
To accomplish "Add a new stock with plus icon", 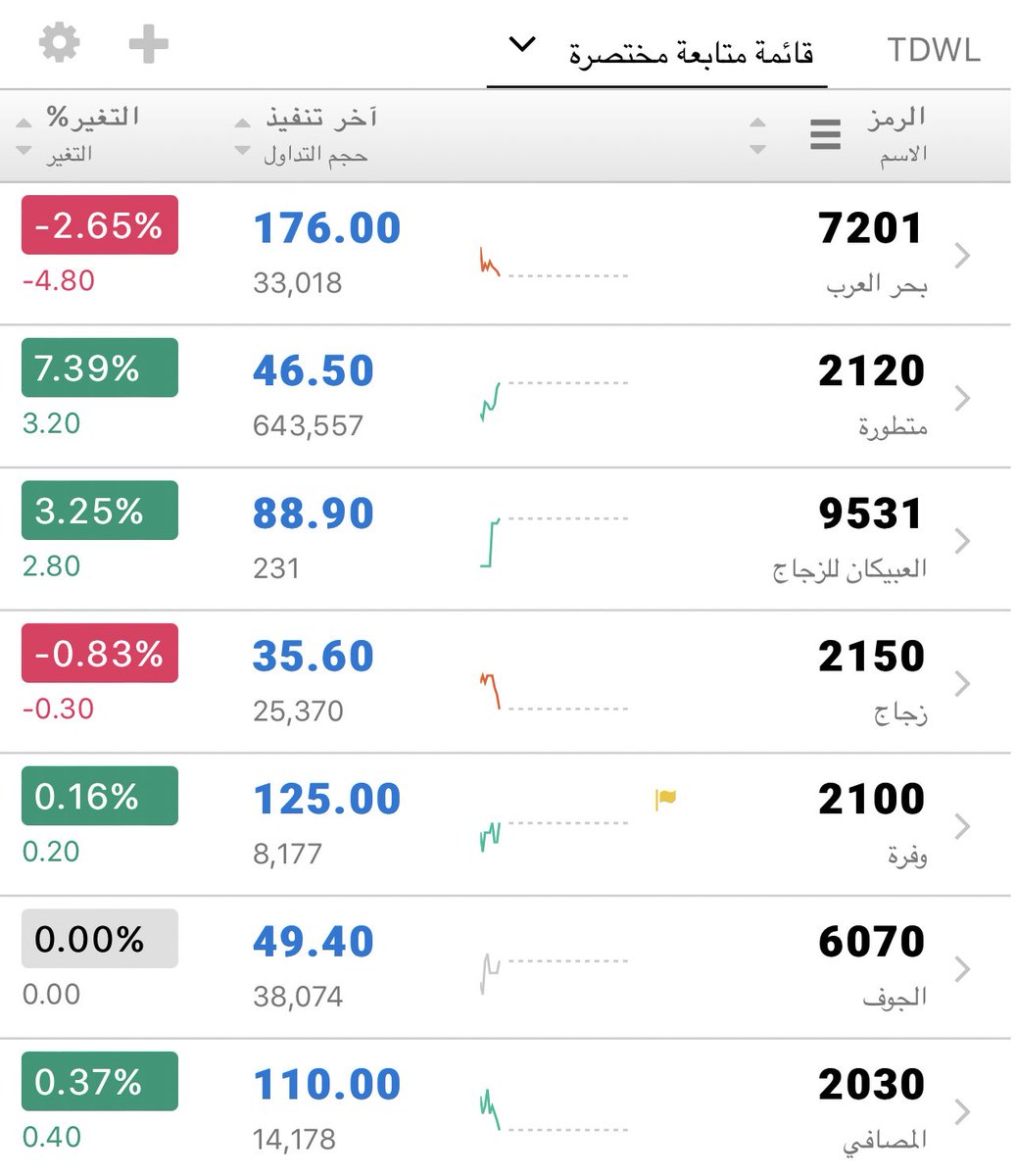I will (x=149, y=44).
